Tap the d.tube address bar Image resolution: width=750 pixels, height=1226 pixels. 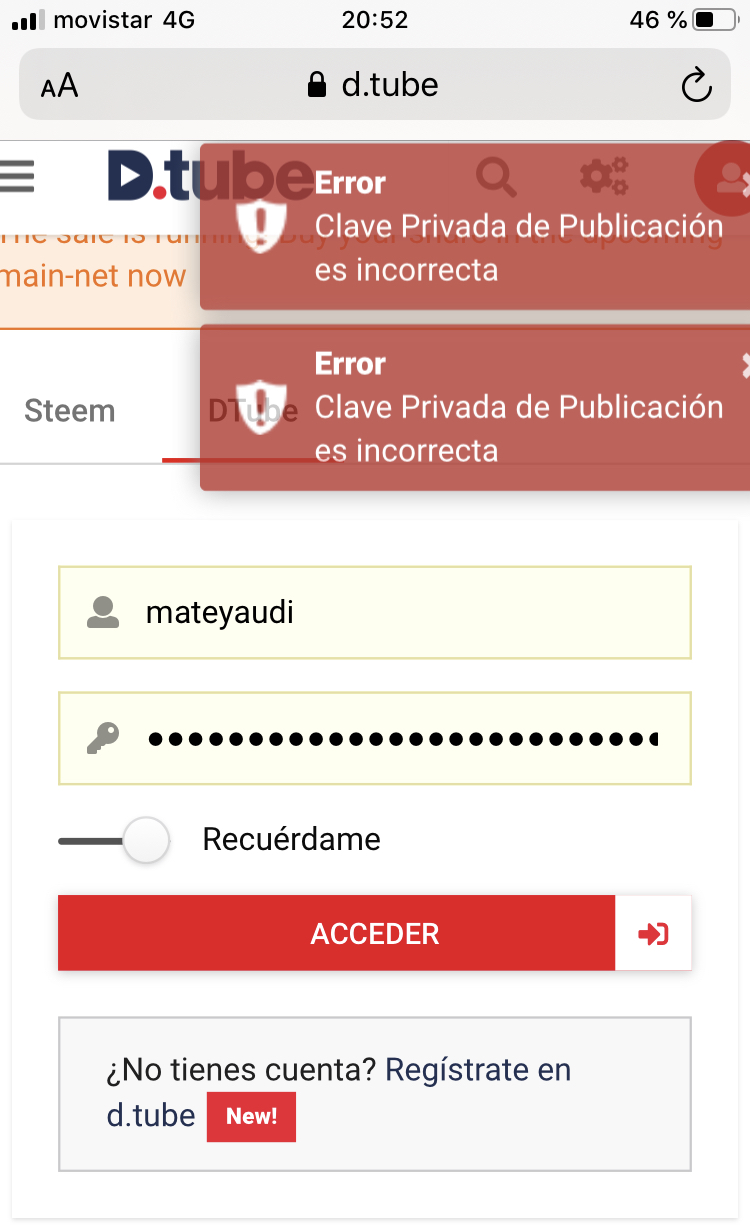(x=375, y=85)
